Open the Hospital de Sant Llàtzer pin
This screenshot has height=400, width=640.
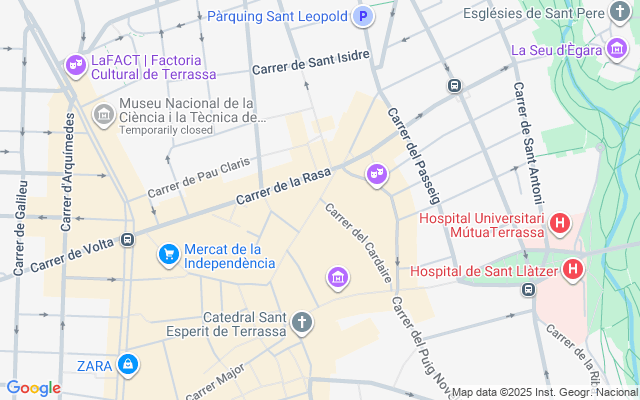tap(573, 269)
